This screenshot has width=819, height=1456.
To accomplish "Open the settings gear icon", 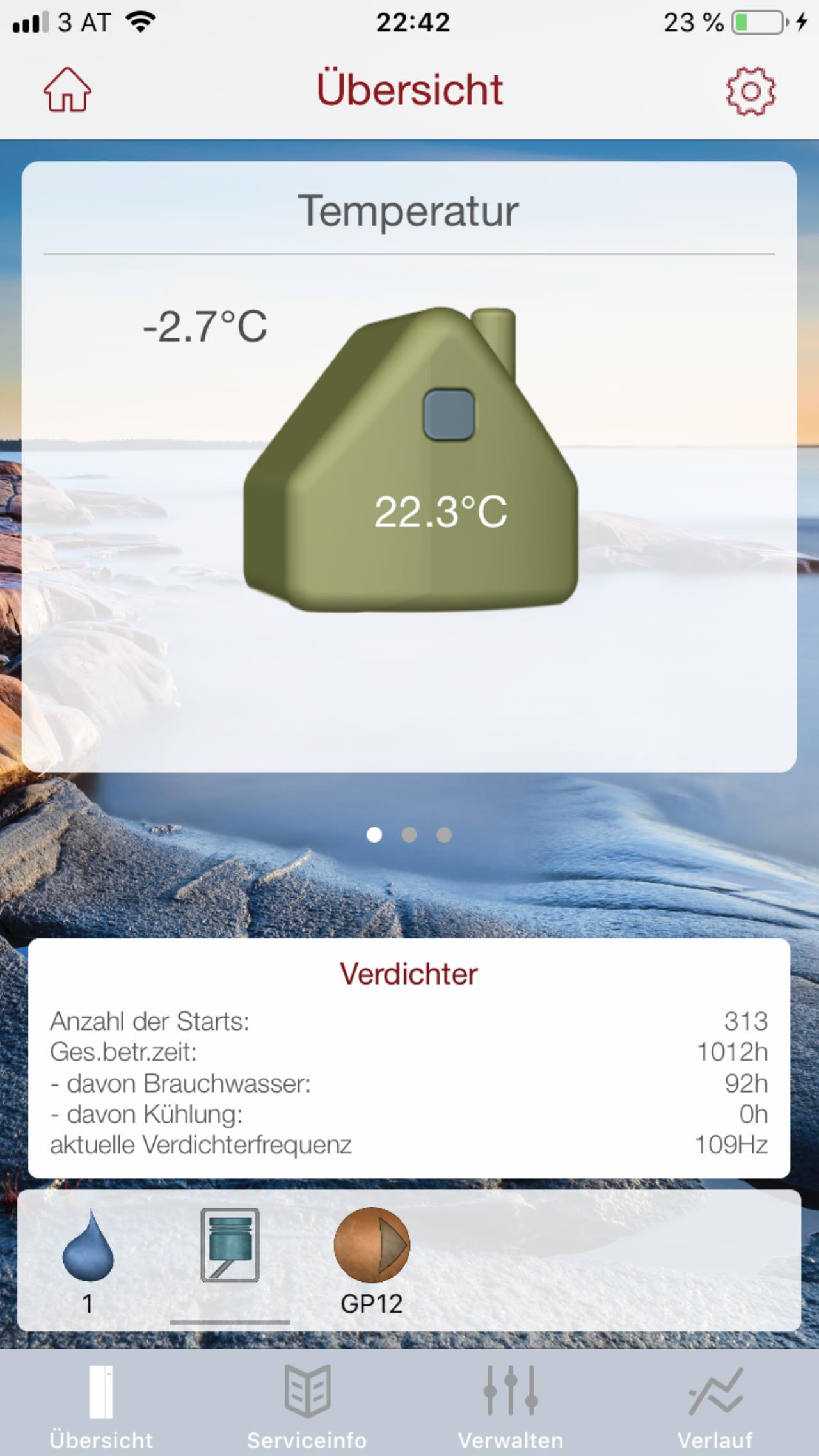I will [x=751, y=91].
